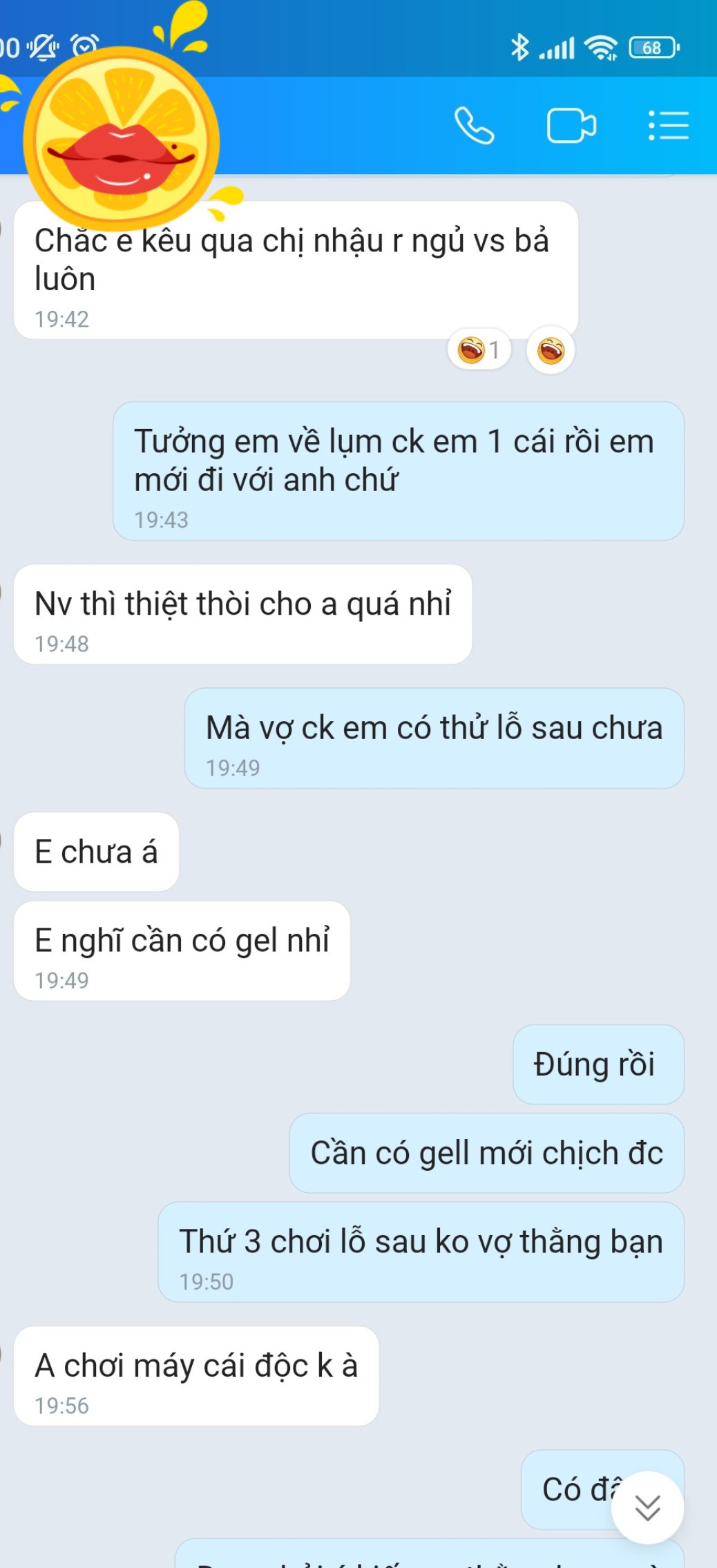Open the conversation options menu

(x=668, y=126)
